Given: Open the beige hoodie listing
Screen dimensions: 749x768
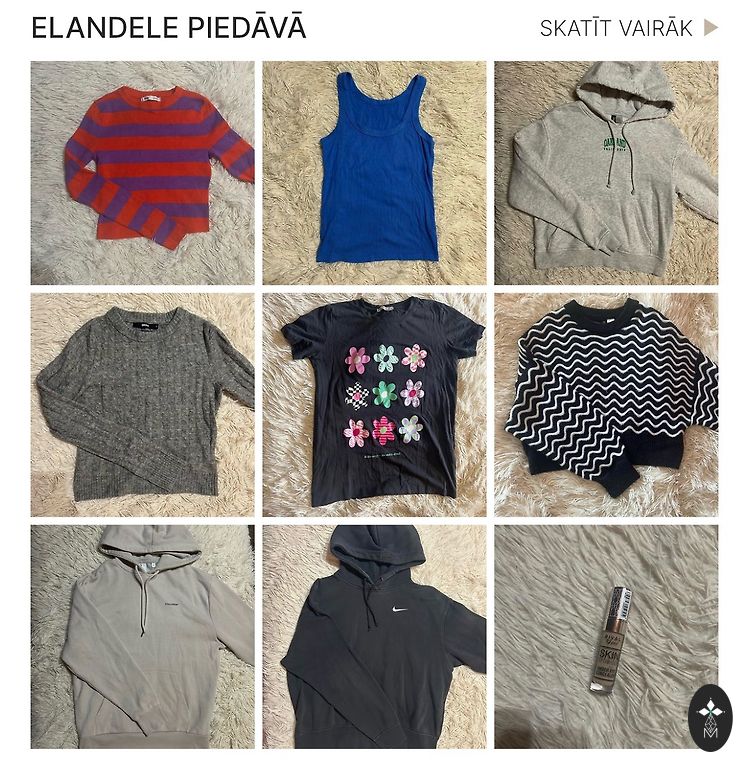Looking at the screenshot, I should tap(142, 637).
